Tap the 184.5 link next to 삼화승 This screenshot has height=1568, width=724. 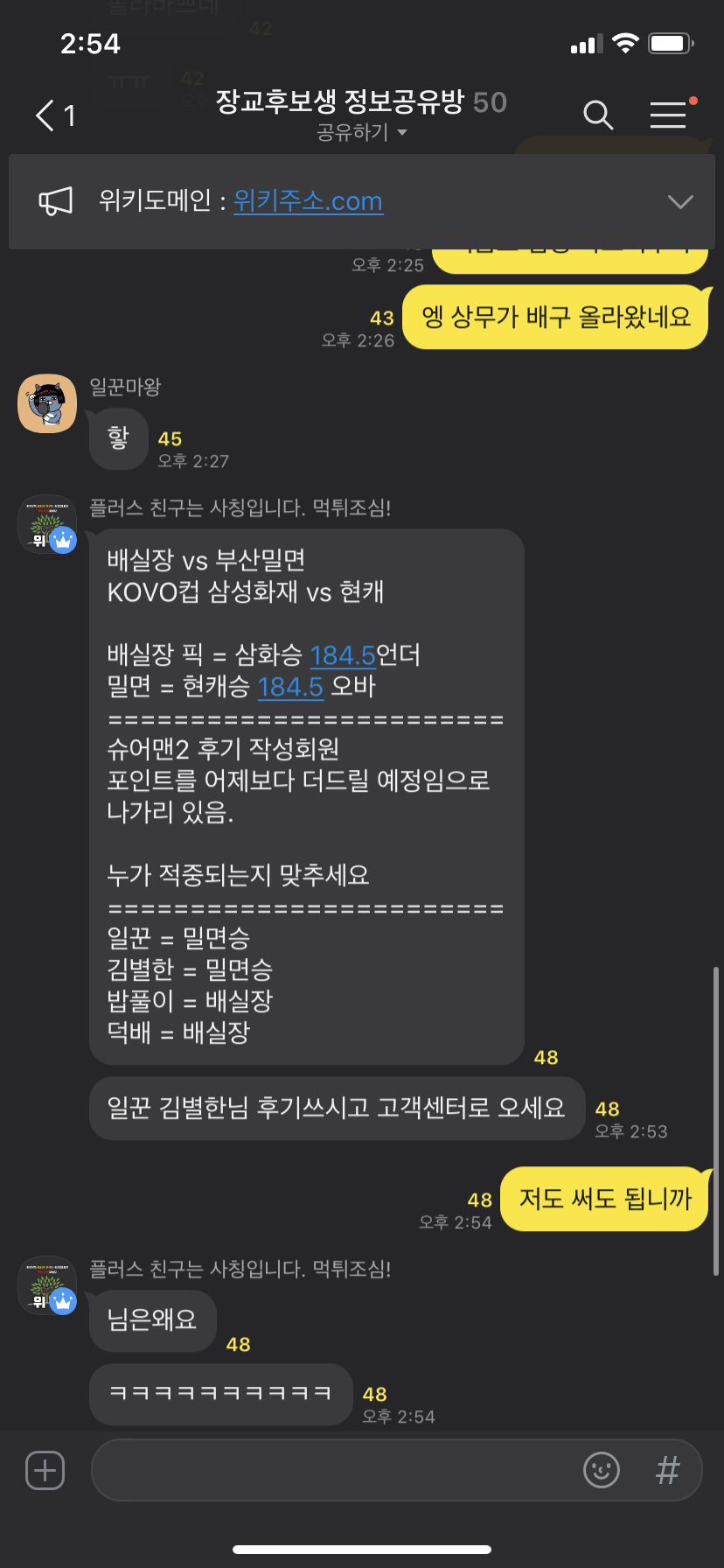343,655
